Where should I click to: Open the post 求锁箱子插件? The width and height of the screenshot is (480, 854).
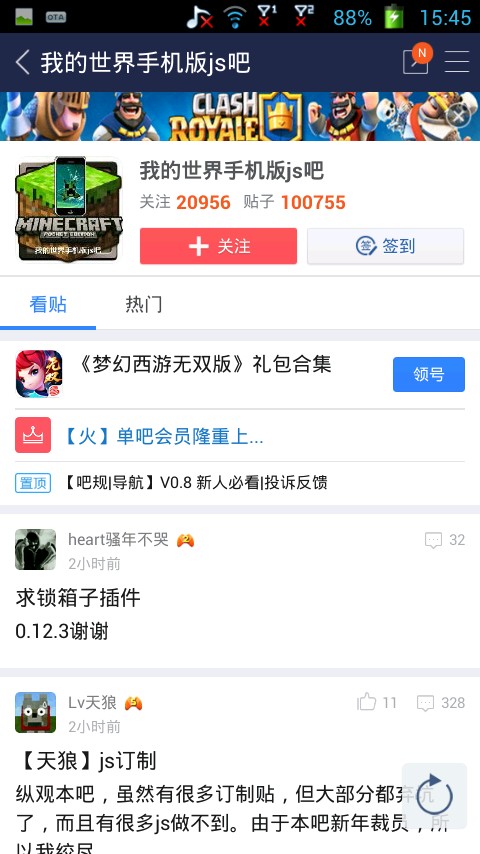(78, 597)
